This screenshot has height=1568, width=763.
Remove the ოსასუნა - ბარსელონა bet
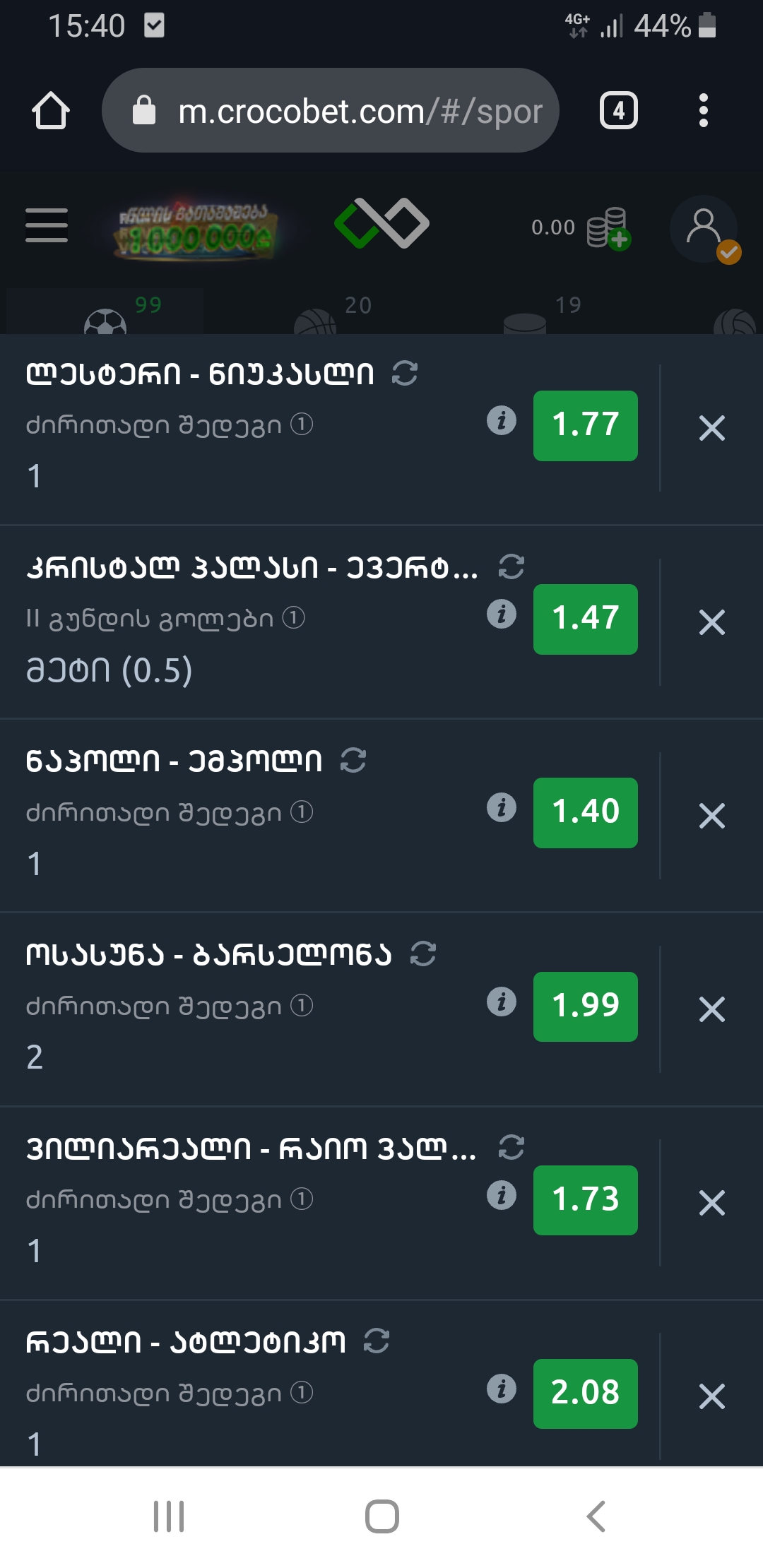(711, 1009)
